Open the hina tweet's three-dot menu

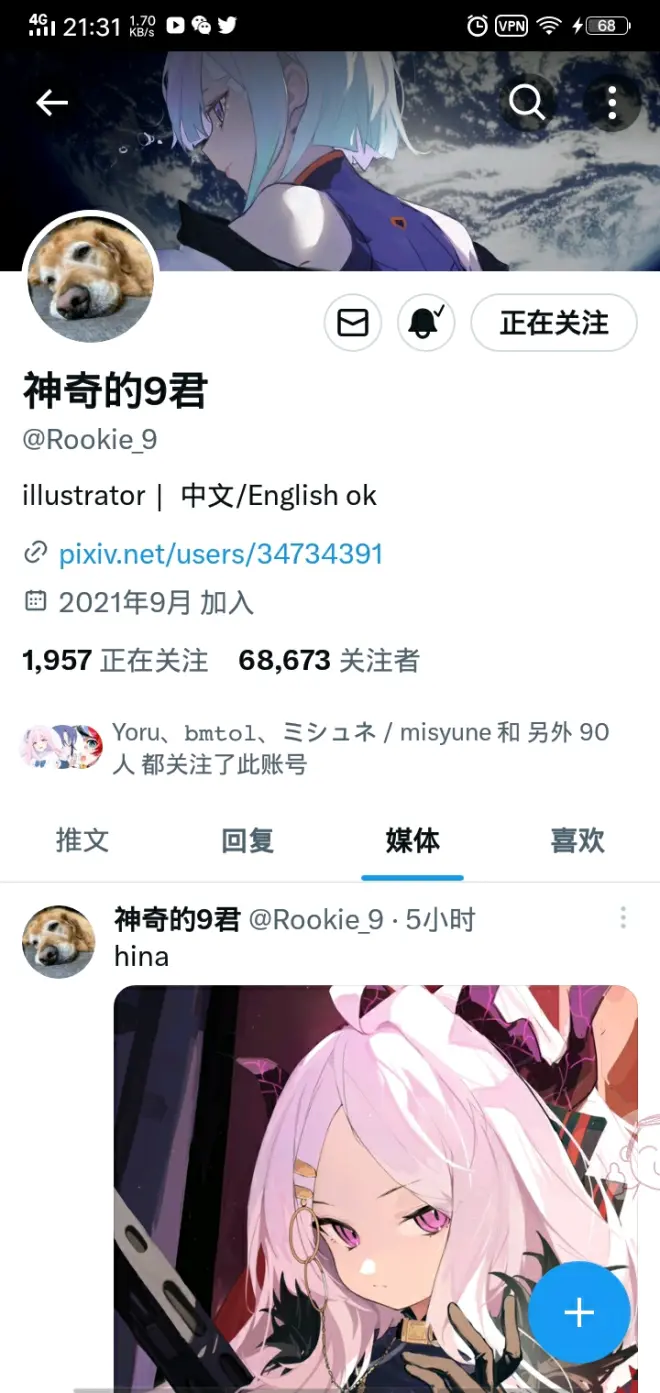pos(622,918)
